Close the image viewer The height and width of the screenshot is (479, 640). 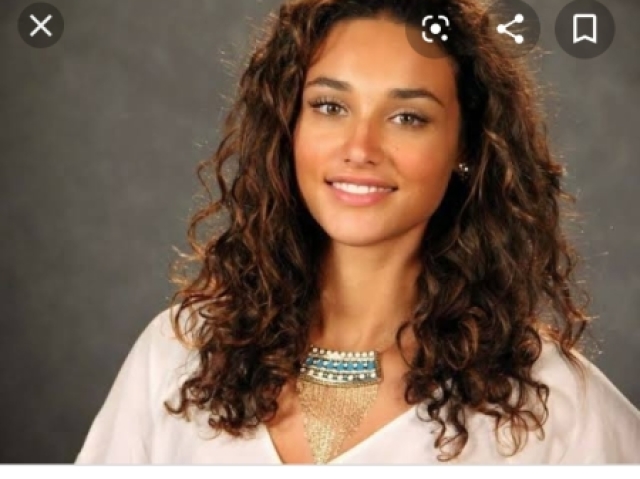click(41, 26)
